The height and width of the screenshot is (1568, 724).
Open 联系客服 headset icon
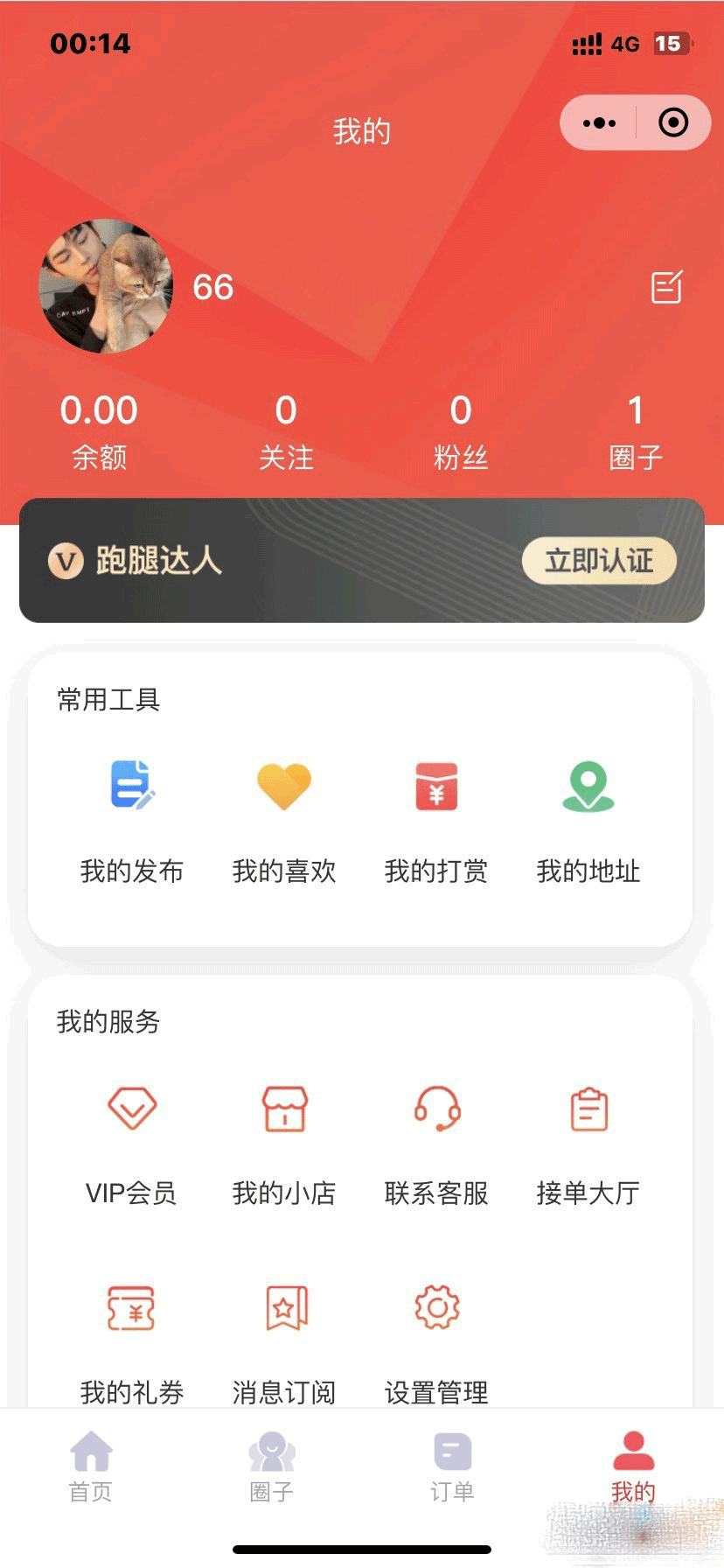pos(436,1109)
